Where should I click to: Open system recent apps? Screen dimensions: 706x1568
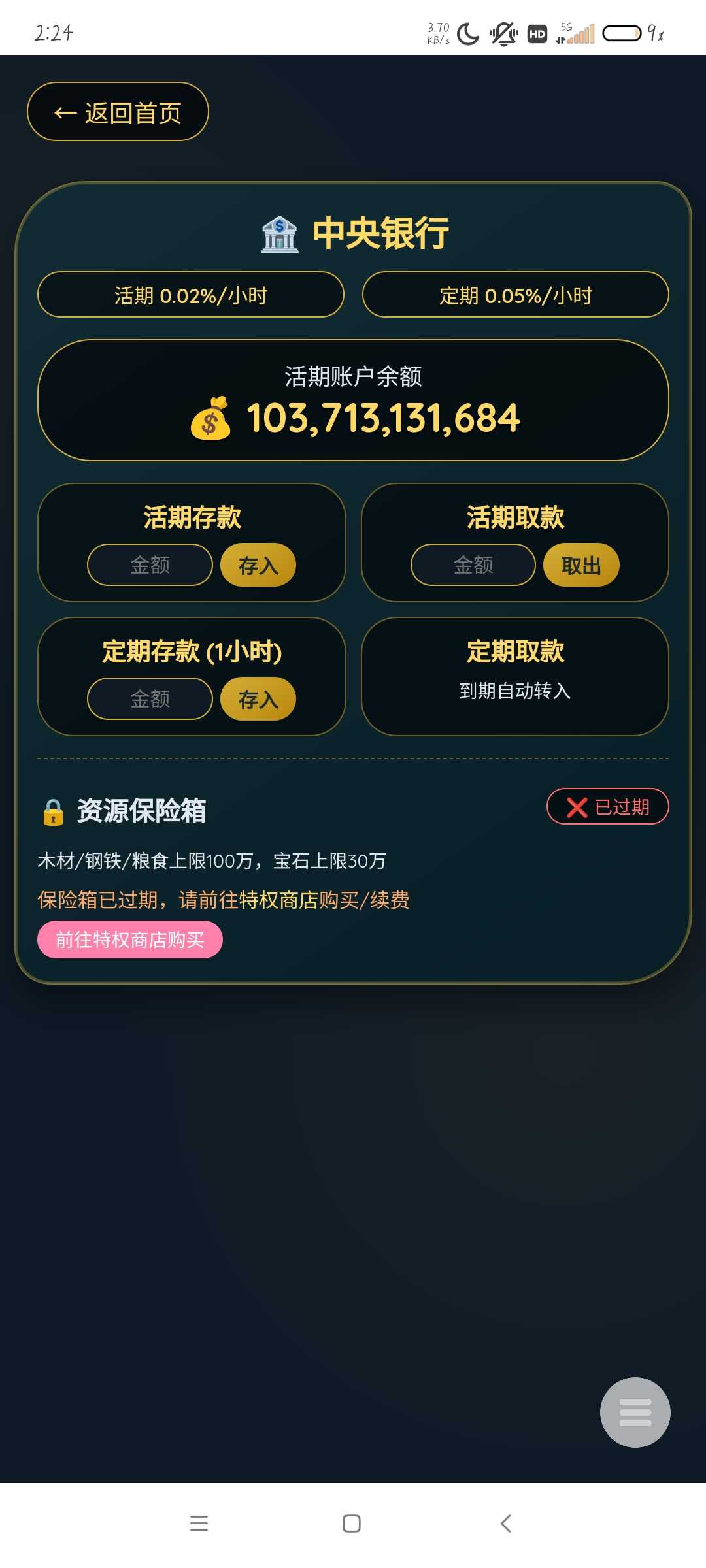click(199, 1524)
